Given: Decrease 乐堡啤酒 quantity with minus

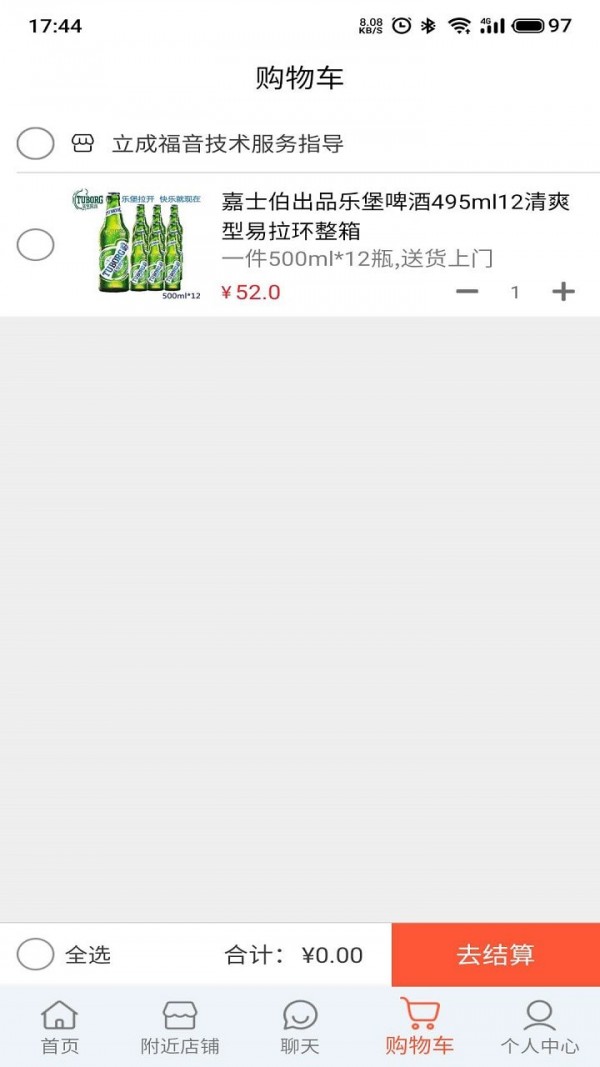Looking at the screenshot, I should (x=467, y=292).
